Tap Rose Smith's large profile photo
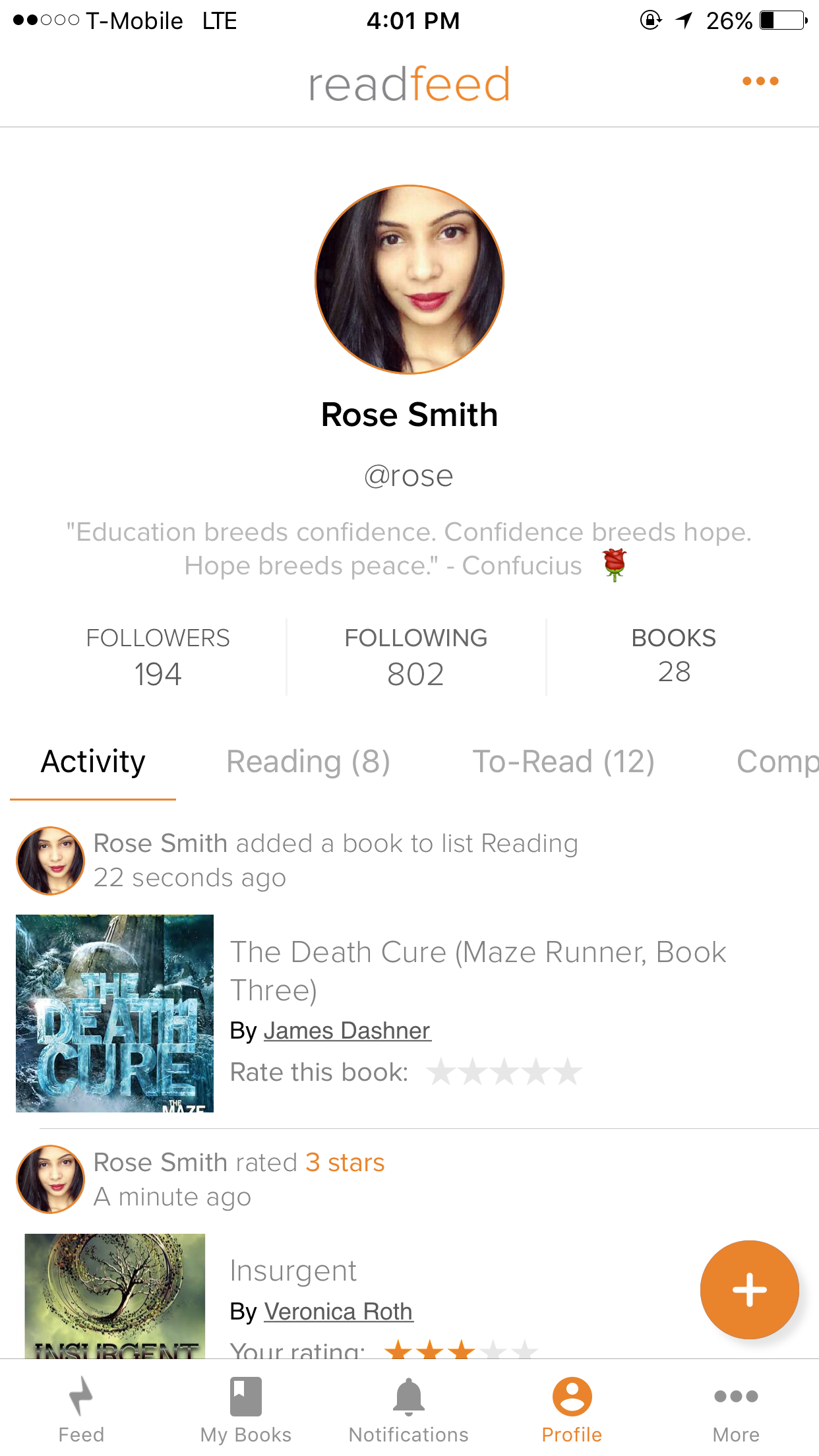This screenshot has height=1456, width=819. pyautogui.click(x=409, y=280)
